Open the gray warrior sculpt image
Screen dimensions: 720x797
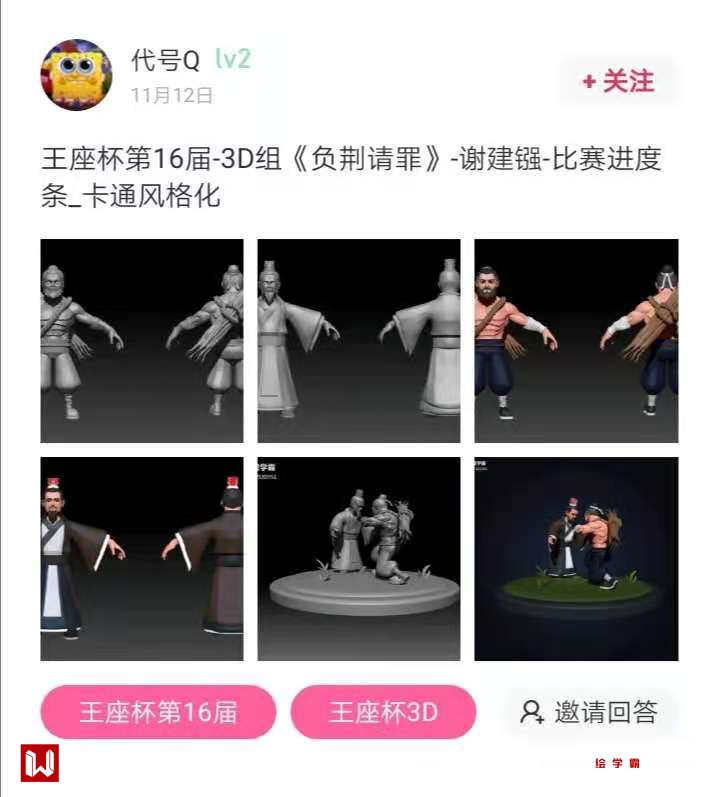pos(142,340)
